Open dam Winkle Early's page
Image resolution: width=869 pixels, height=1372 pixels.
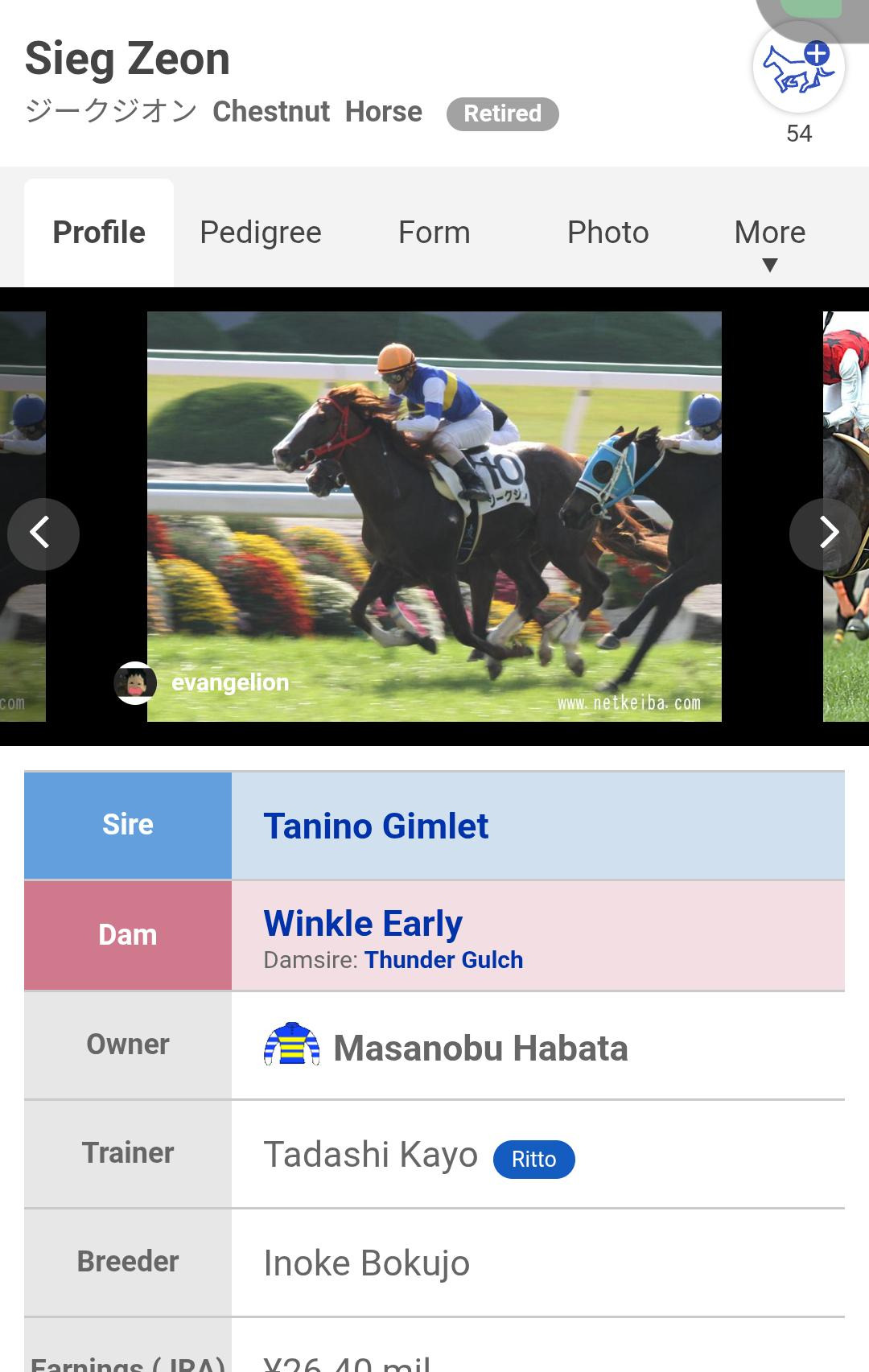363,924
